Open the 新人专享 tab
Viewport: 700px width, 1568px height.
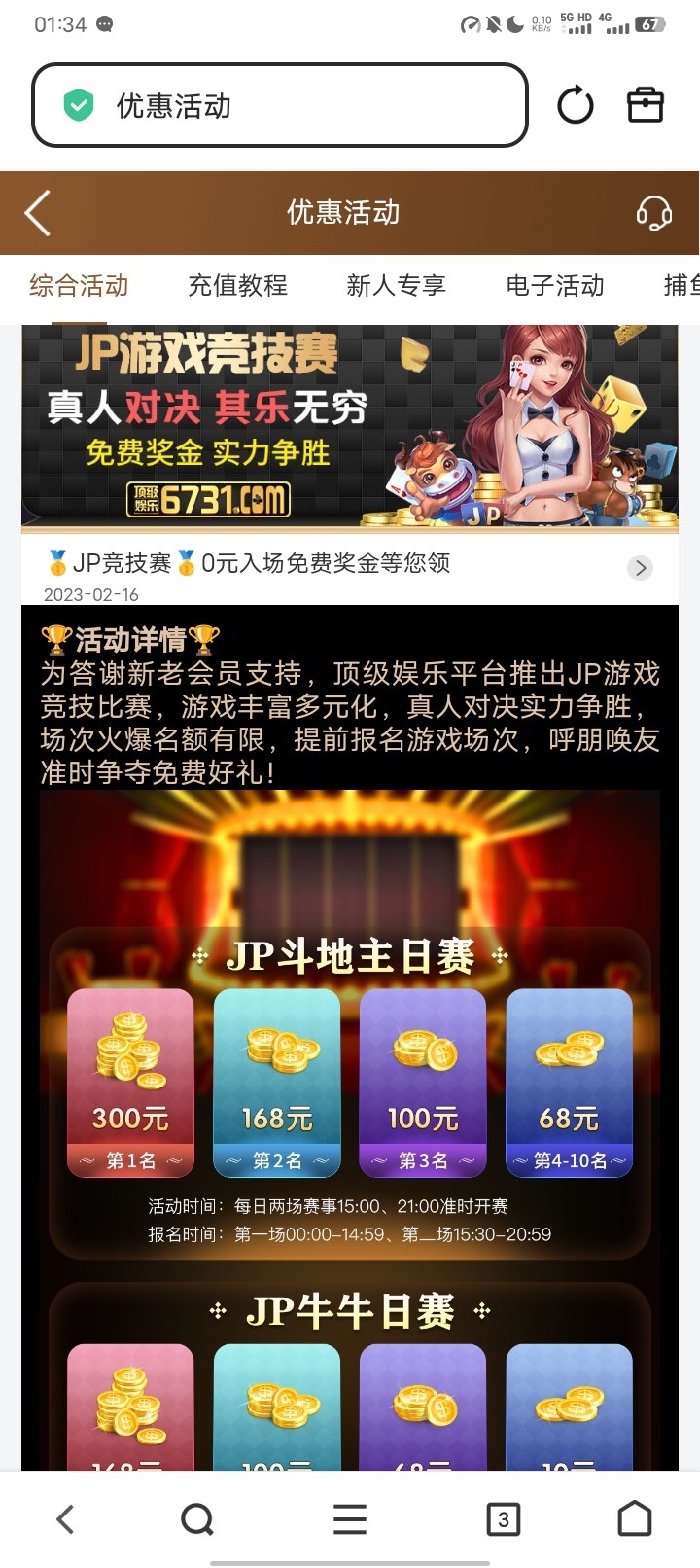click(x=396, y=286)
